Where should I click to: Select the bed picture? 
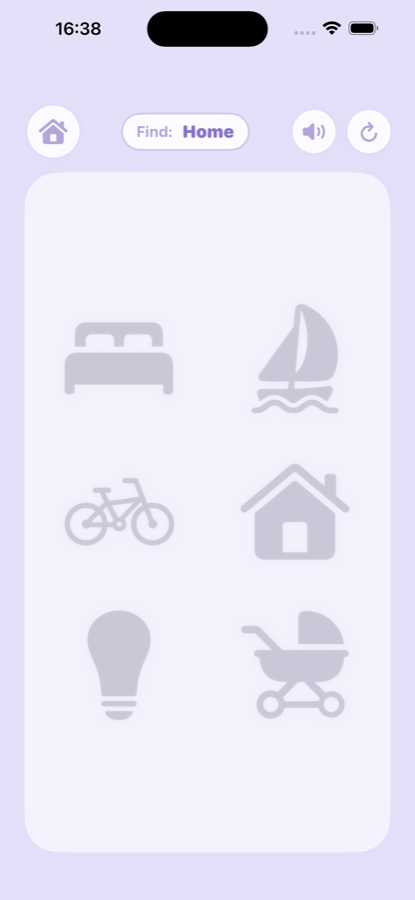[x=119, y=358]
